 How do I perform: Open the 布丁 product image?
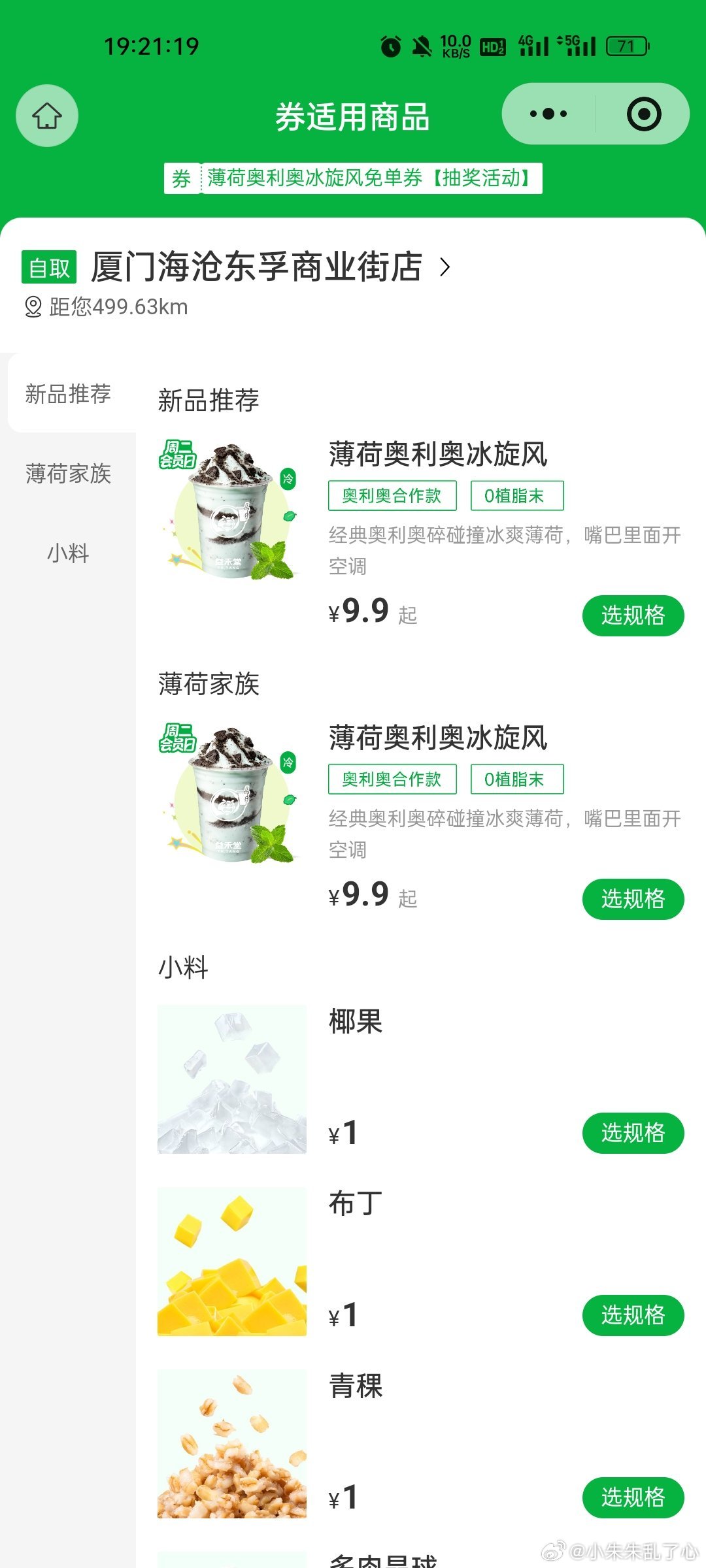(x=231, y=1262)
